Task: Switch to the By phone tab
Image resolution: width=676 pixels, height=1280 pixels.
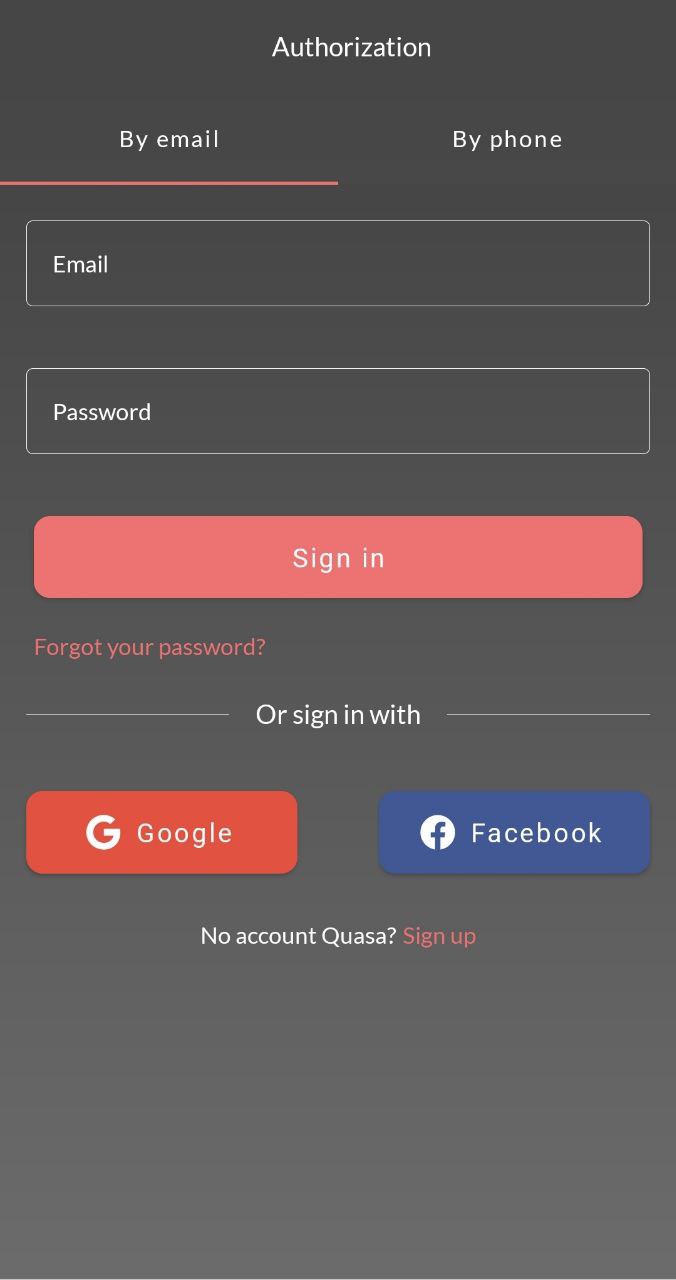Action: 507,139
